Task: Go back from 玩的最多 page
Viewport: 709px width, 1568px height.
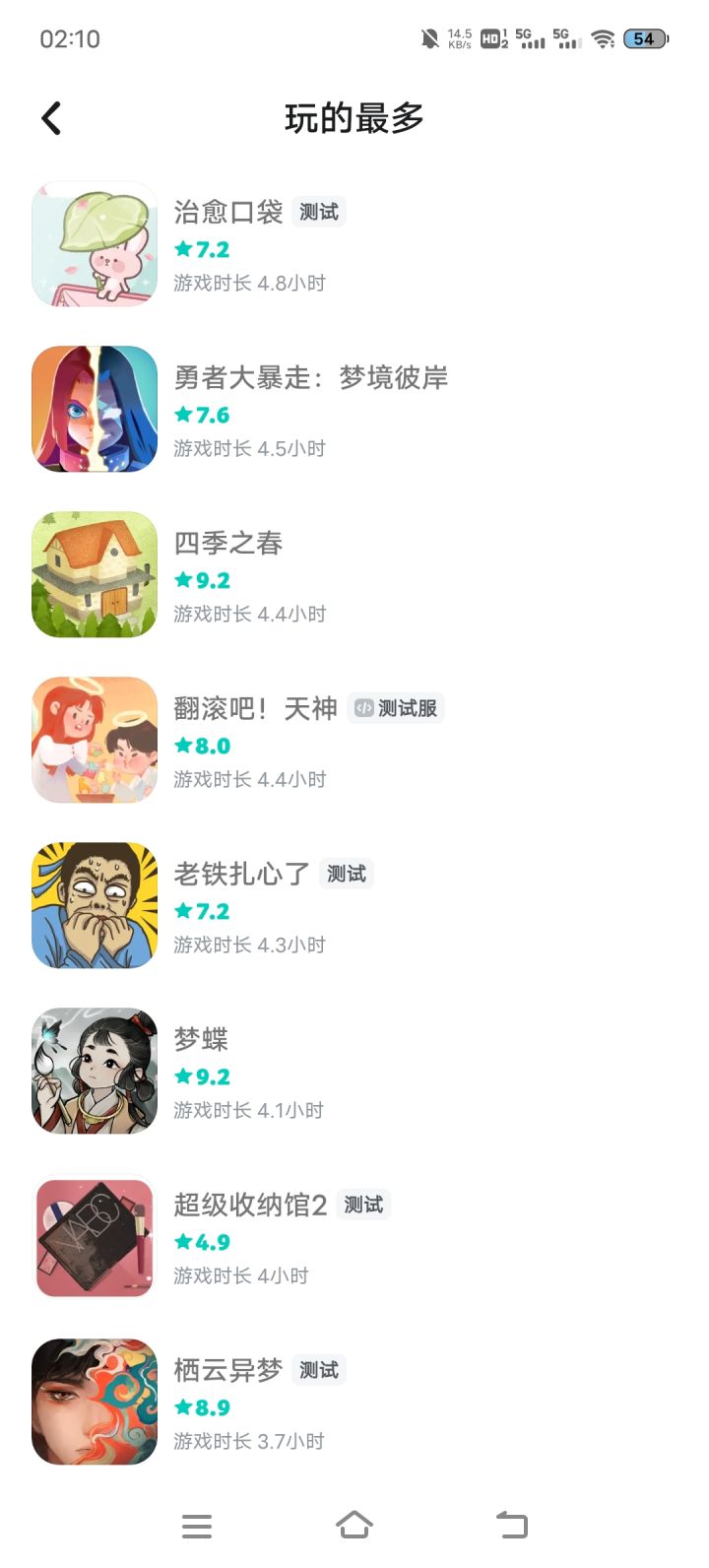Action: click(51, 118)
